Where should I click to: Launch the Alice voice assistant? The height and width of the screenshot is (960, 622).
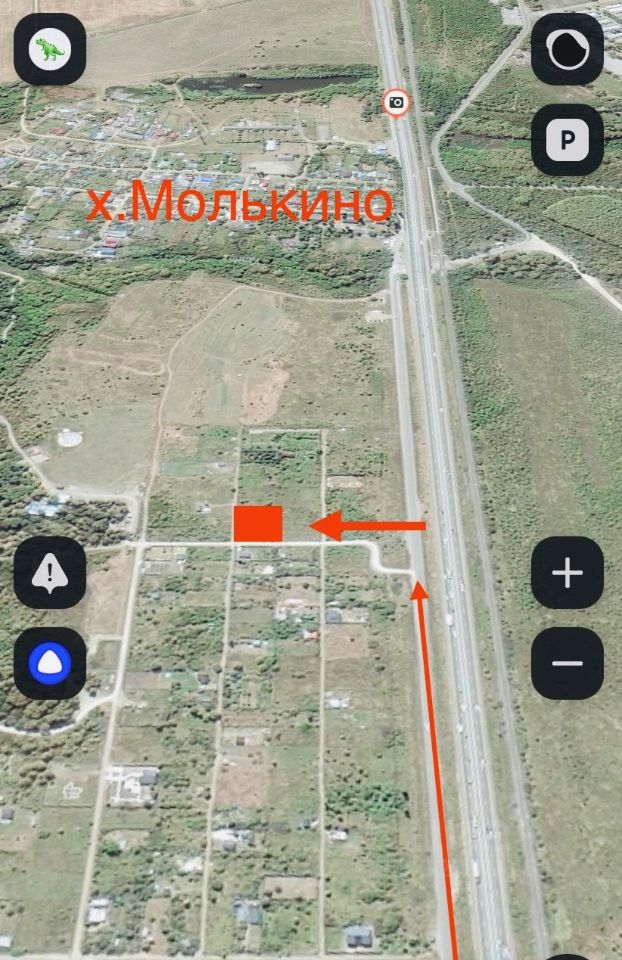pos(49,663)
